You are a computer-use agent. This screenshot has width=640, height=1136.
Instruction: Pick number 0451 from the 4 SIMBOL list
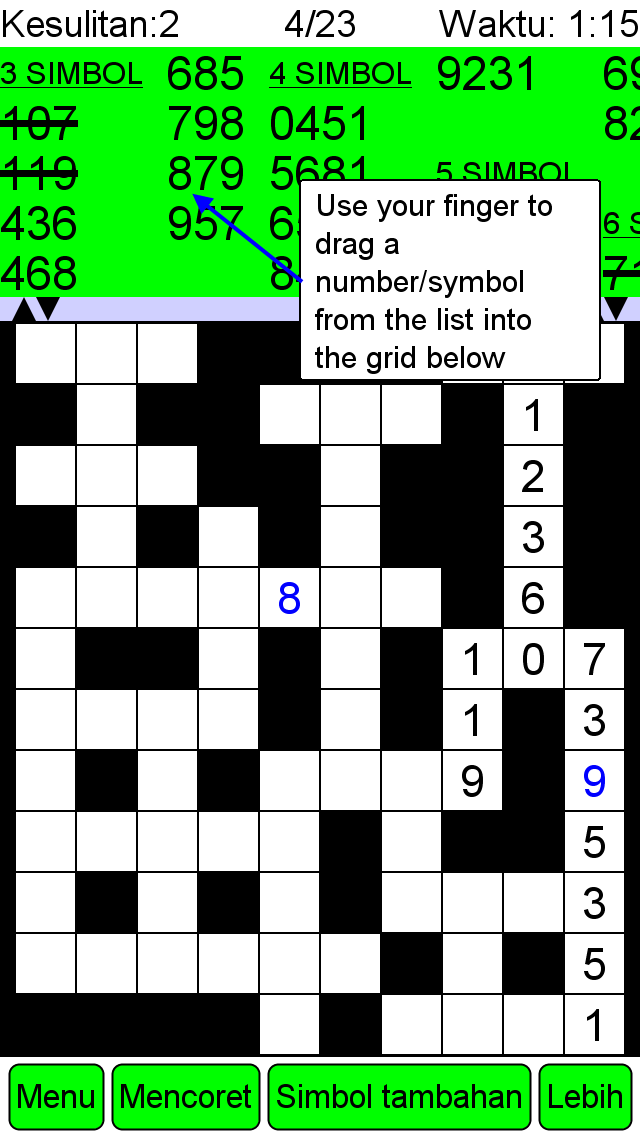click(x=320, y=124)
